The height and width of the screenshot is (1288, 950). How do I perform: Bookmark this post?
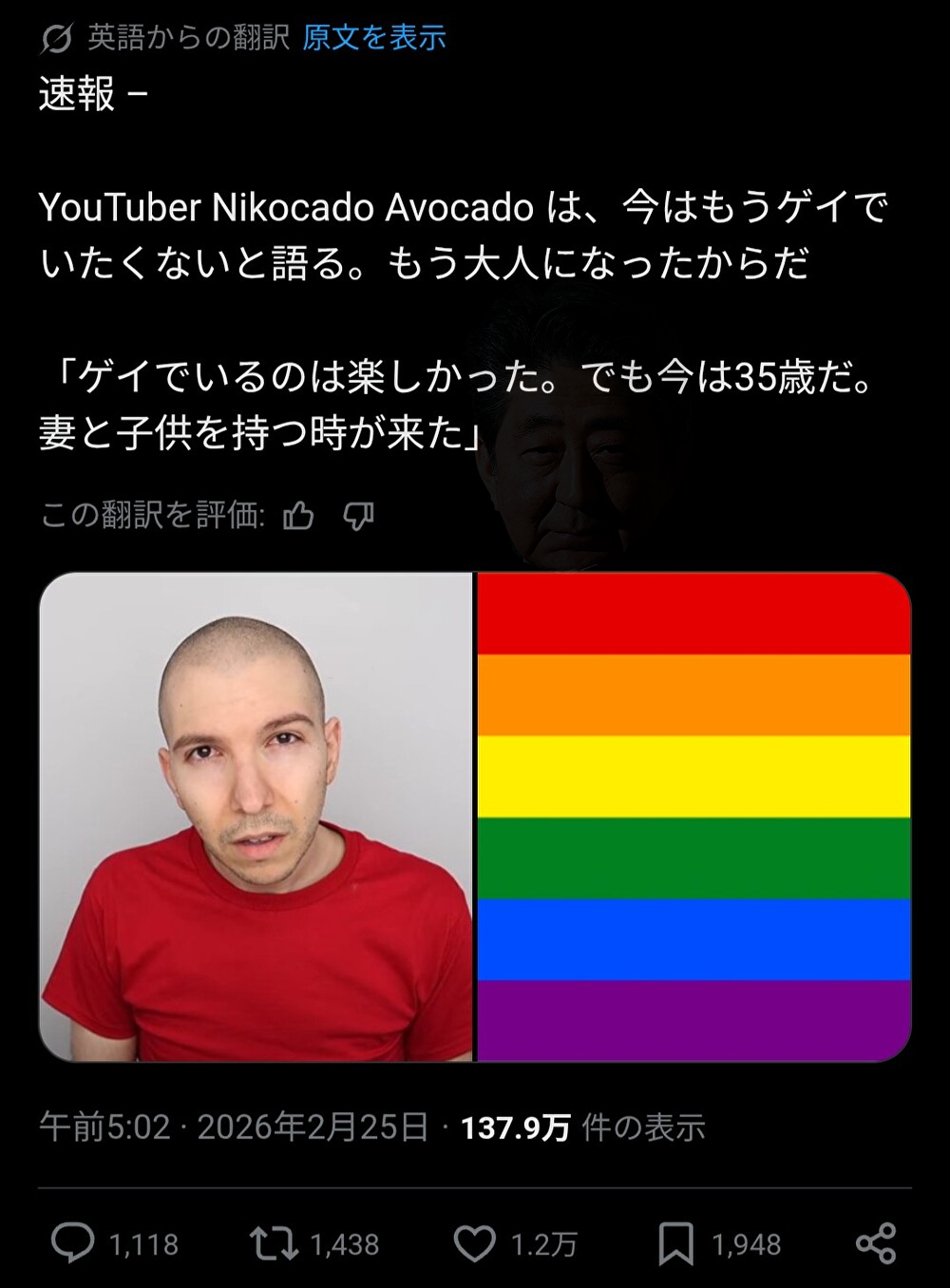[x=675, y=1243]
